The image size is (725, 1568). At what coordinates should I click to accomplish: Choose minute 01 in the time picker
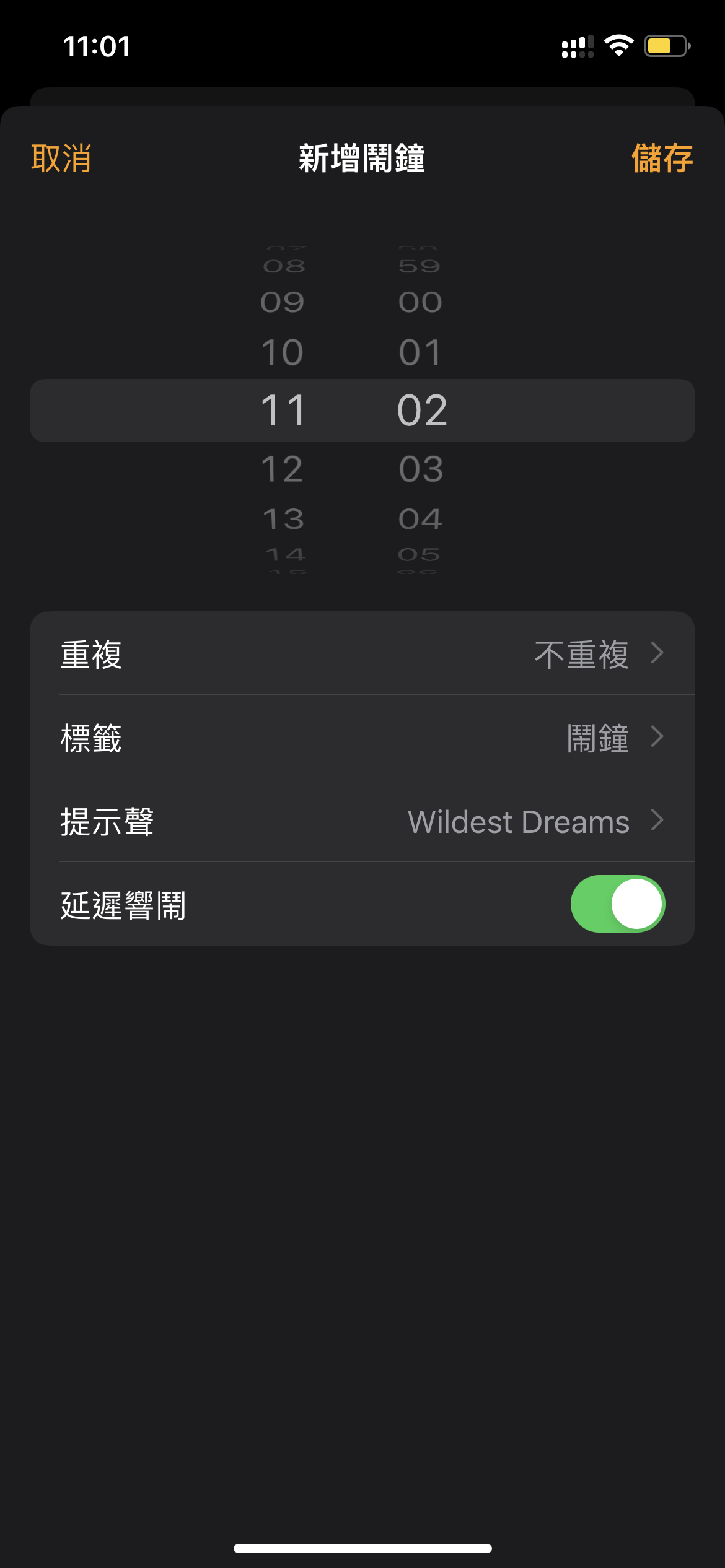(x=420, y=352)
